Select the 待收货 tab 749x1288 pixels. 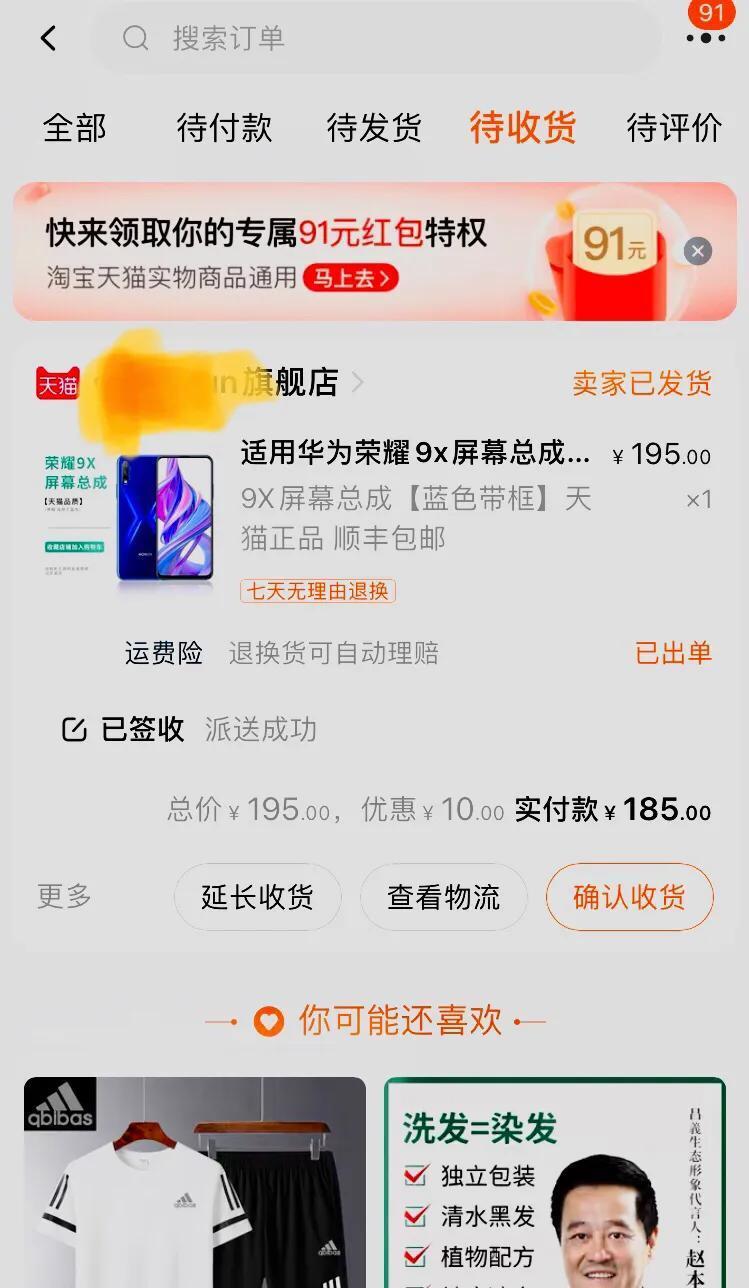(x=523, y=128)
